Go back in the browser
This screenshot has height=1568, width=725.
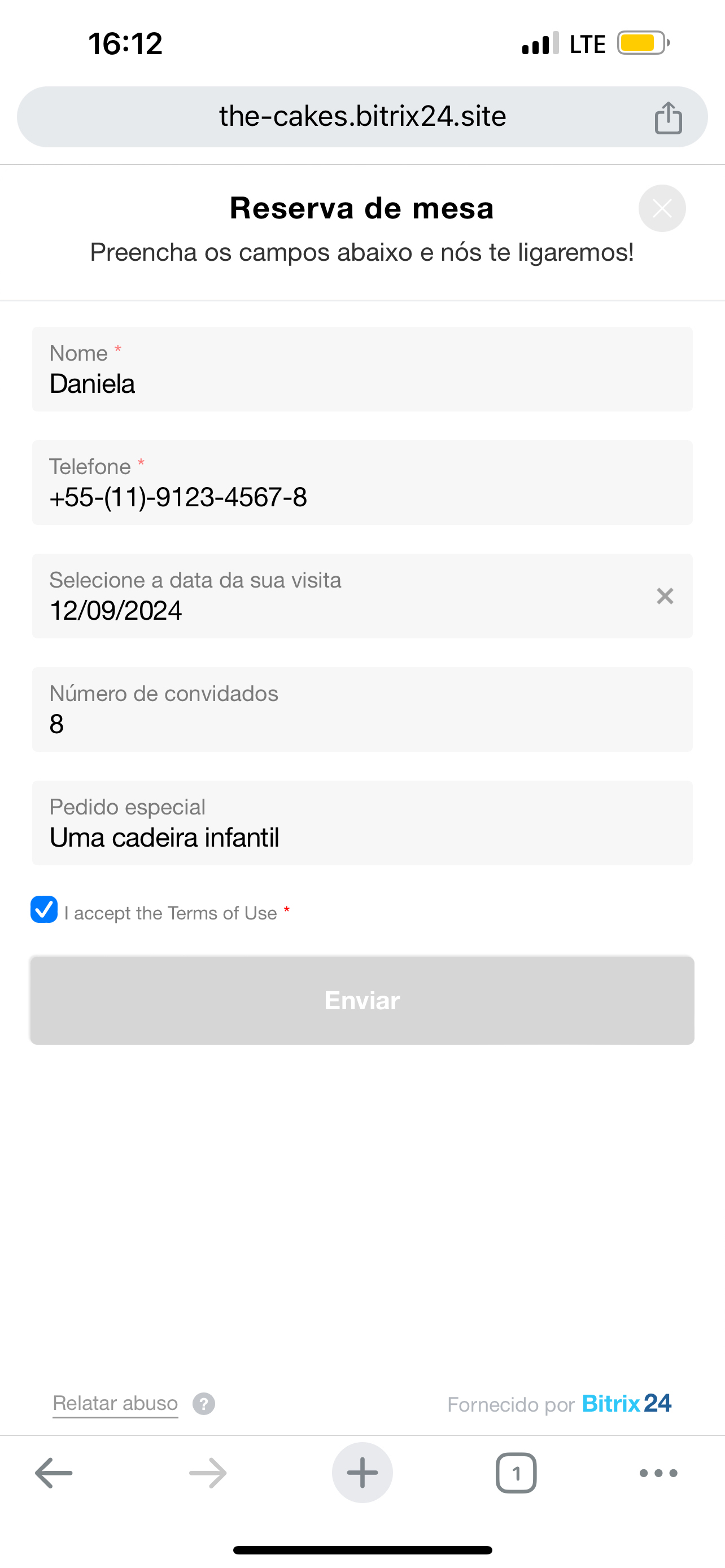pyautogui.click(x=54, y=1473)
